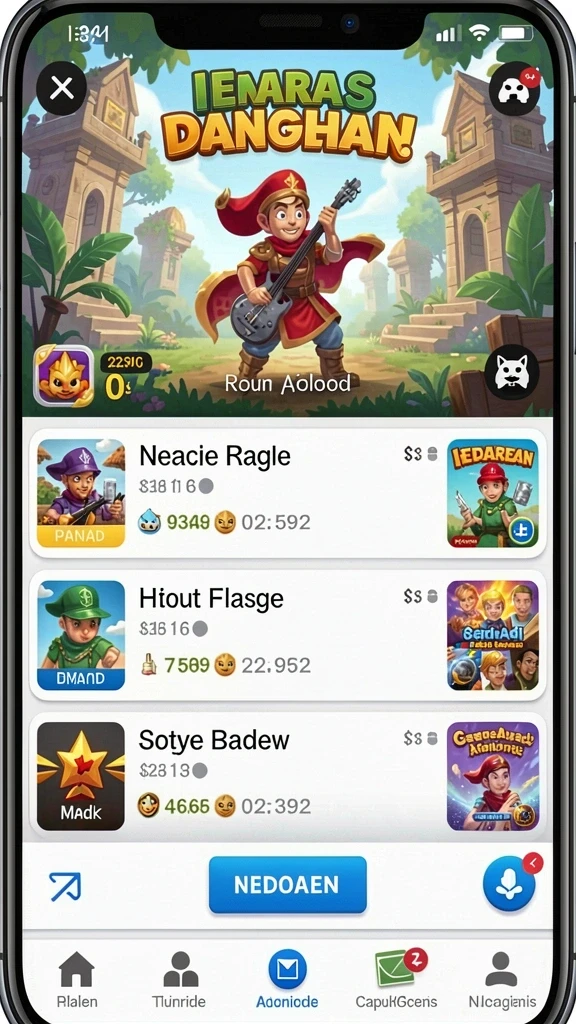Tap the round blue button with red badge
Viewport: 576px width, 1024px height.
(x=511, y=884)
